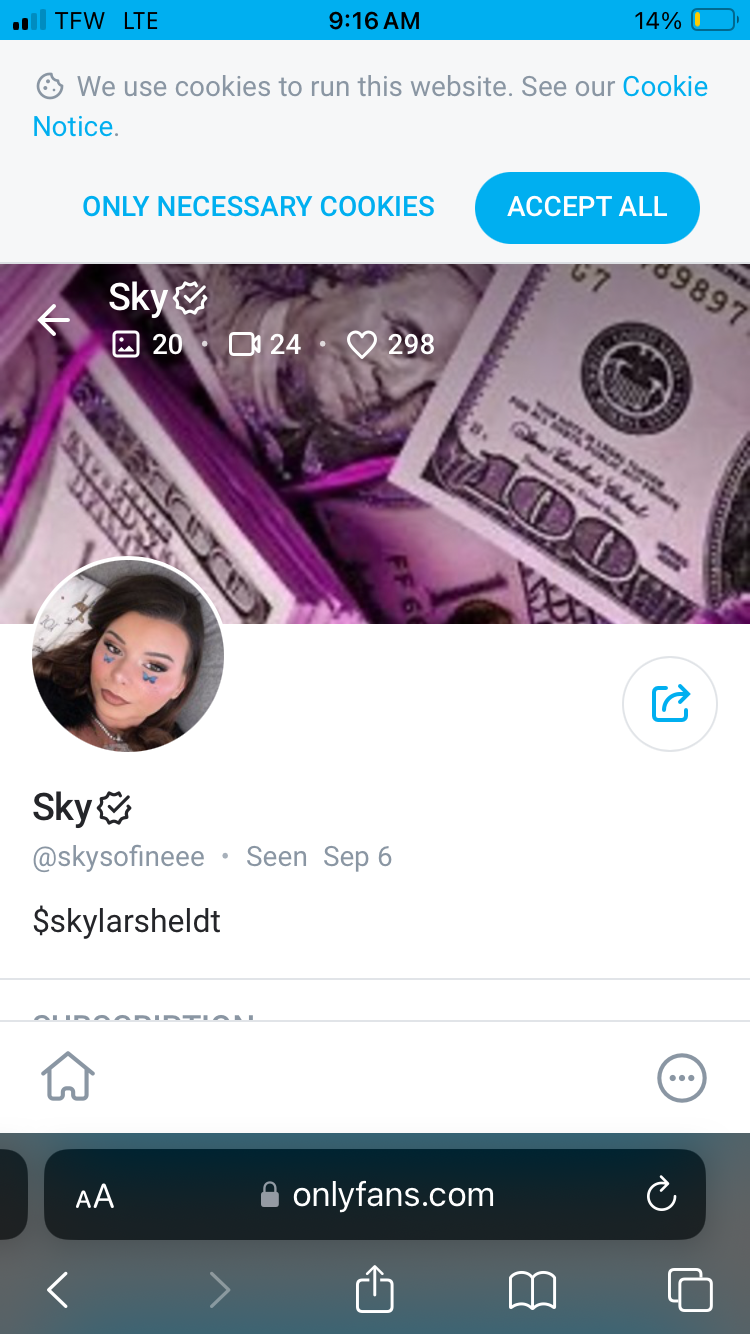Screen dimensions: 750x1334
Task: Open the Safari share sheet
Action: click(375, 1288)
